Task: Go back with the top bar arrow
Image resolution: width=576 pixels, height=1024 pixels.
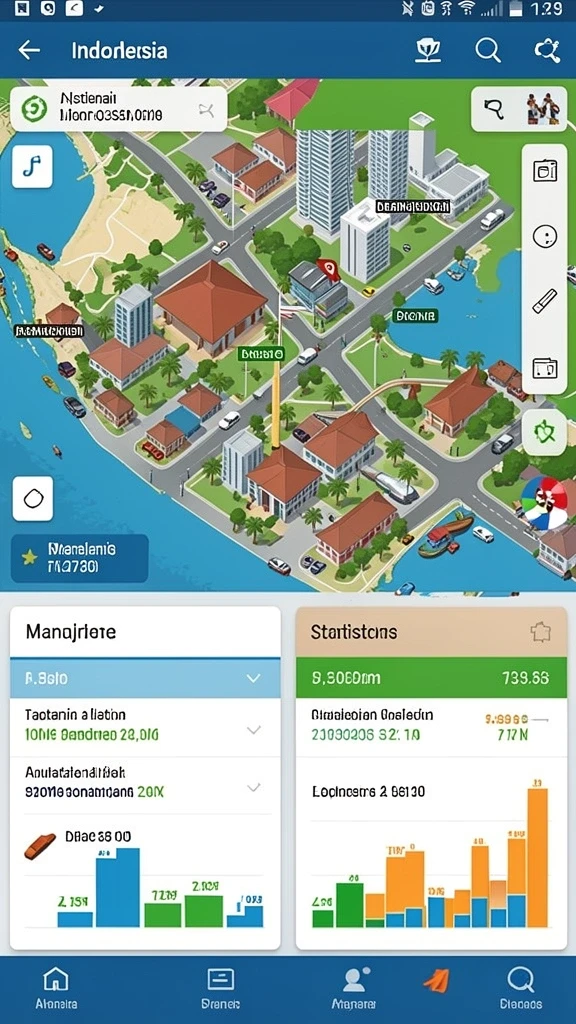Action: tap(29, 50)
